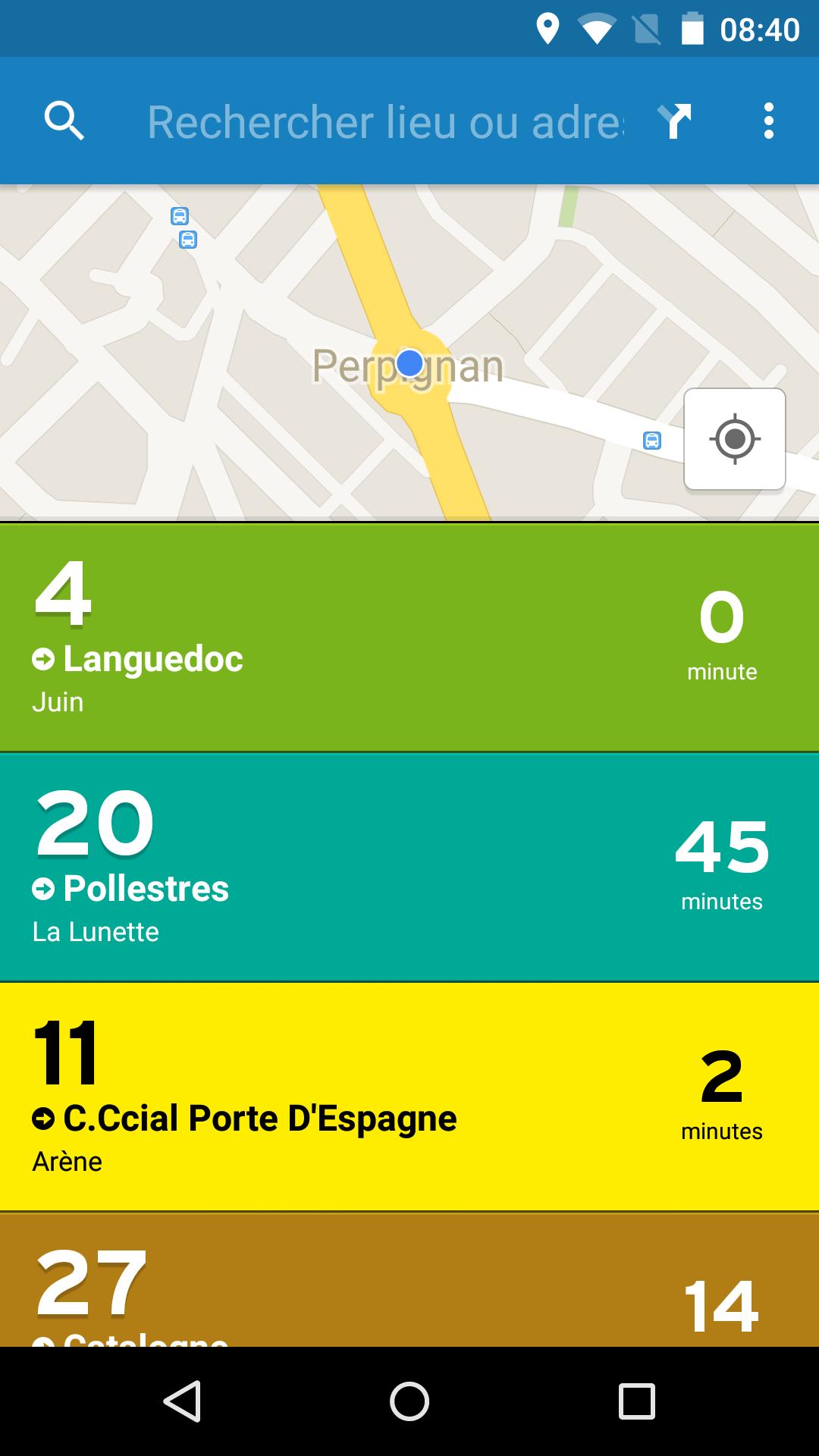Tap the search magnifier icon
This screenshot has height=1456, width=819.
(64, 121)
